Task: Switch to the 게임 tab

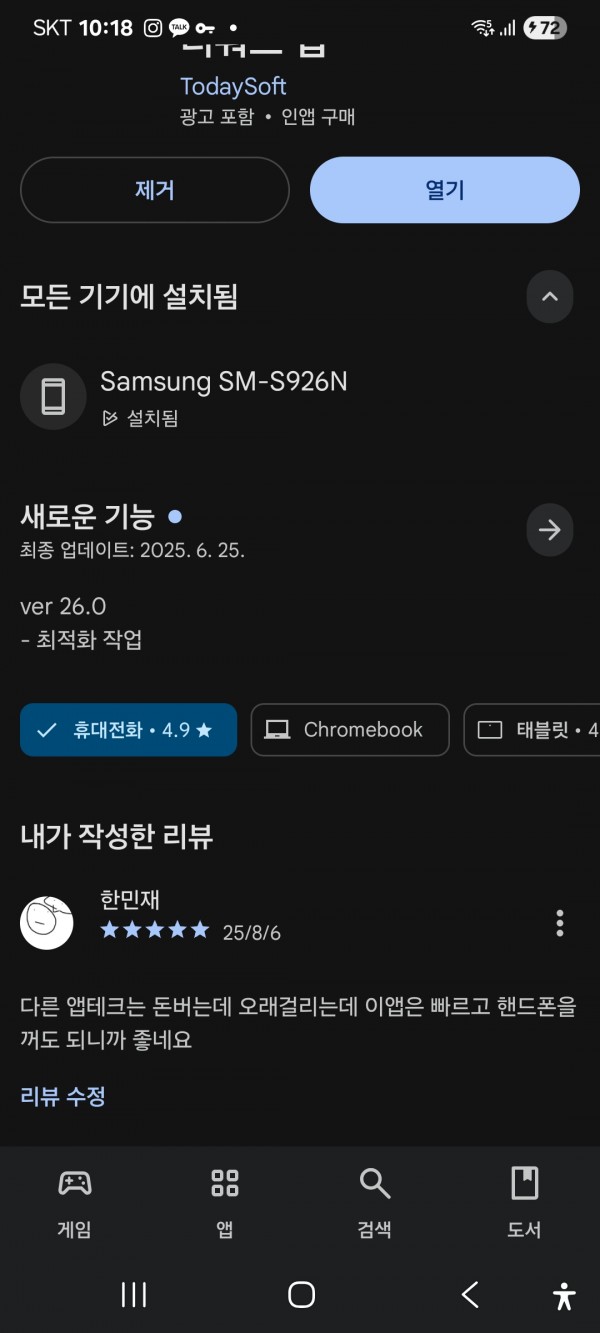Action: tap(75, 1203)
